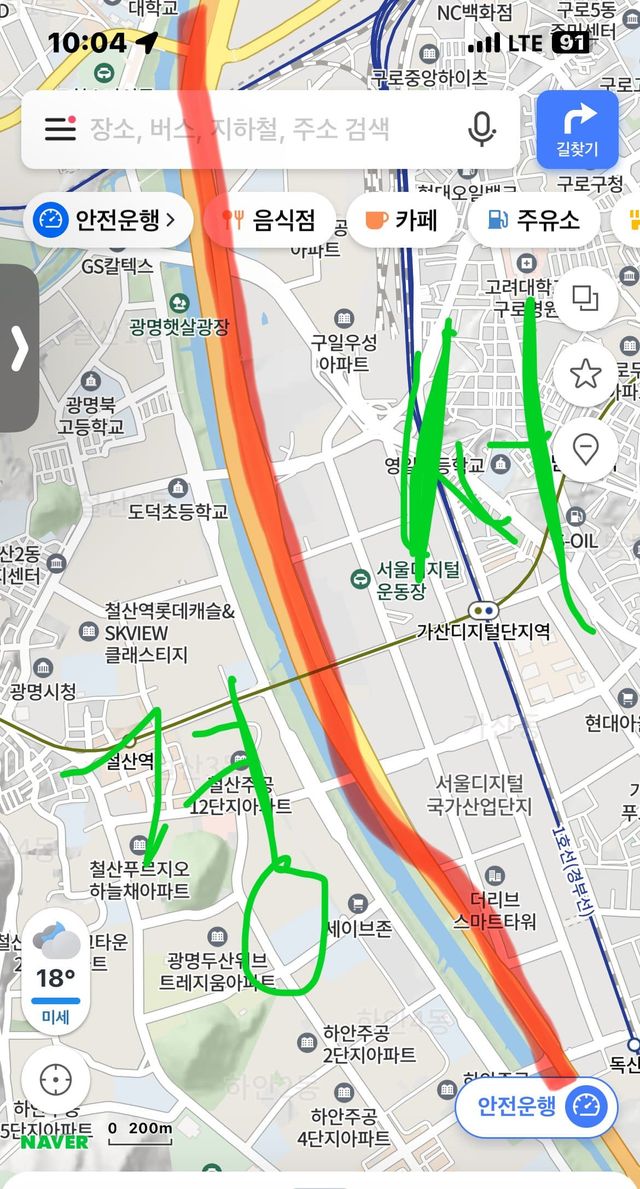Center the map on my current location
Screen dimensions: 640x1189
point(56,1080)
